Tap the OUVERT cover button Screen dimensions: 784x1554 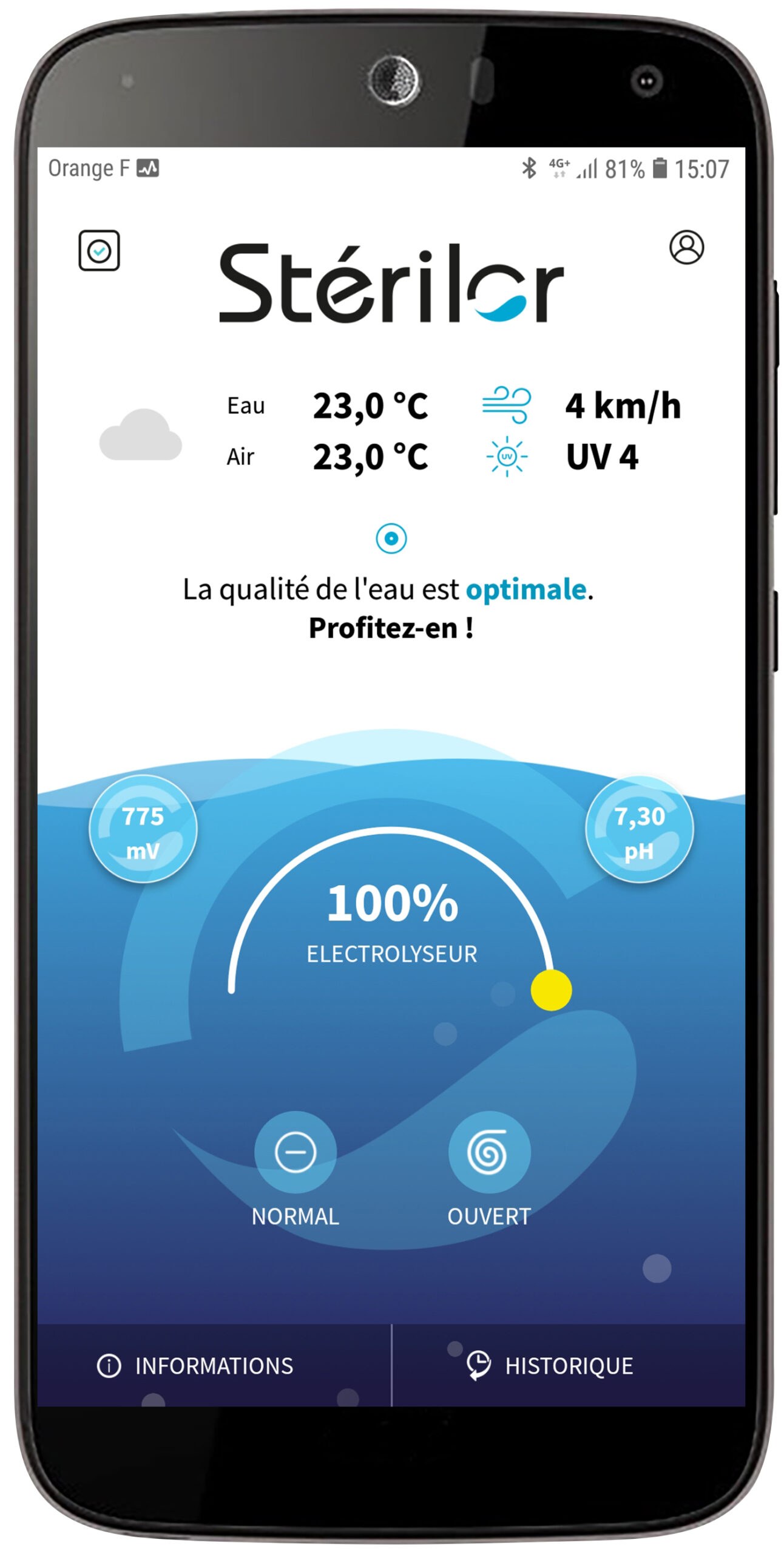point(488,1152)
